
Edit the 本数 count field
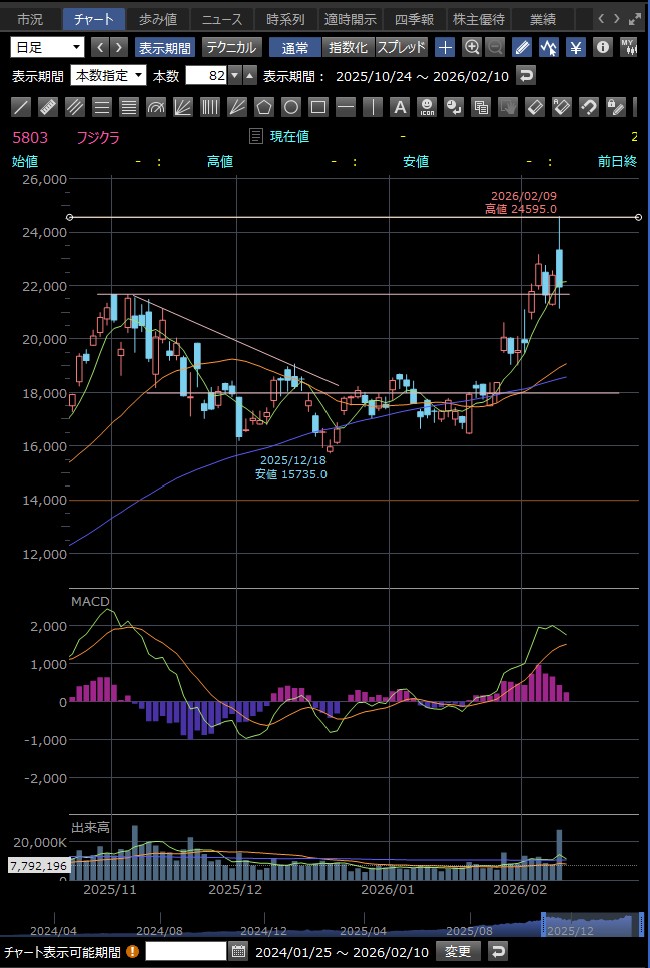205,75
